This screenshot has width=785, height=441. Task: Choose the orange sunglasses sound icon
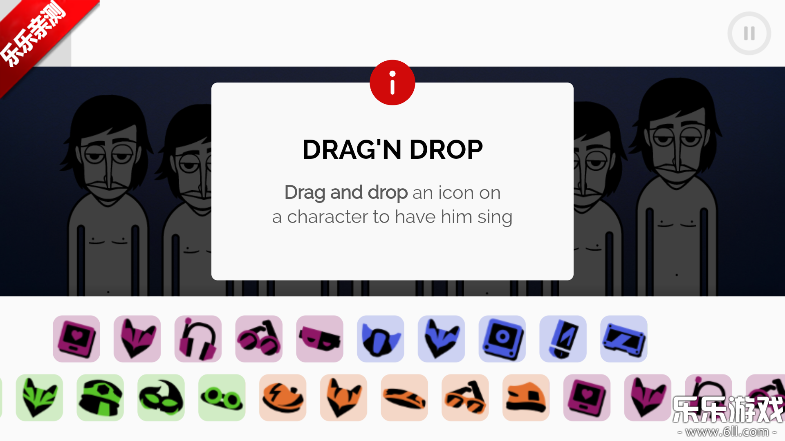click(465, 398)
